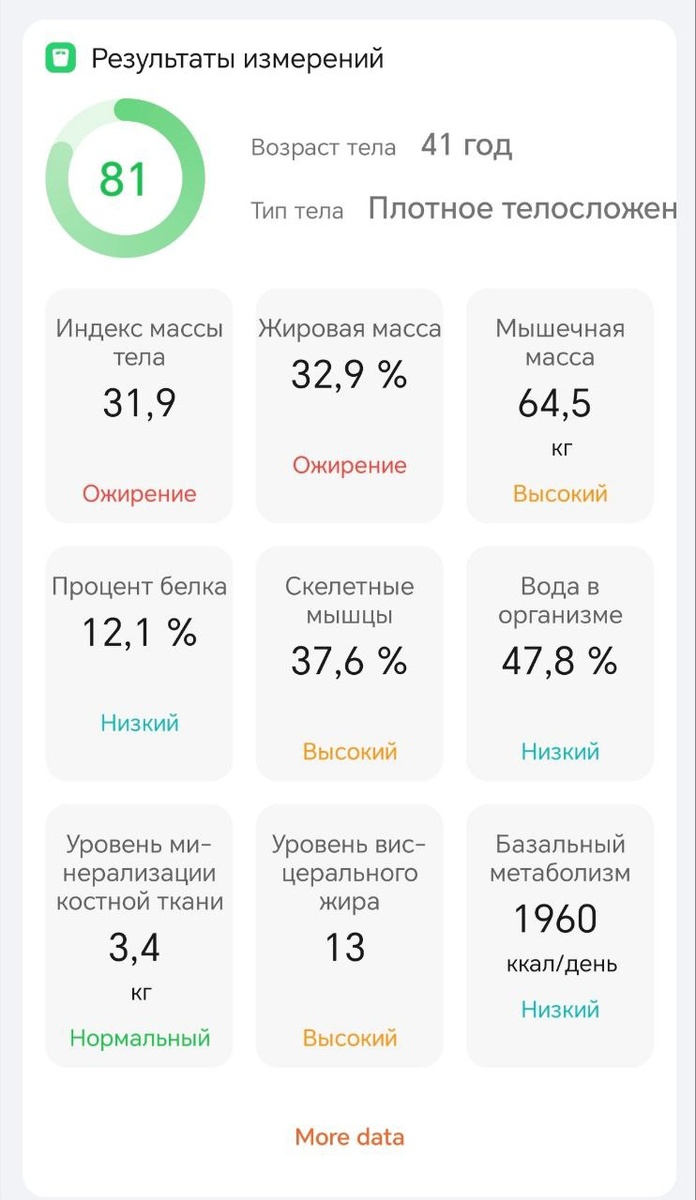View the Процент белка card
Screen dimensions: 696x1200
point(139,663)
